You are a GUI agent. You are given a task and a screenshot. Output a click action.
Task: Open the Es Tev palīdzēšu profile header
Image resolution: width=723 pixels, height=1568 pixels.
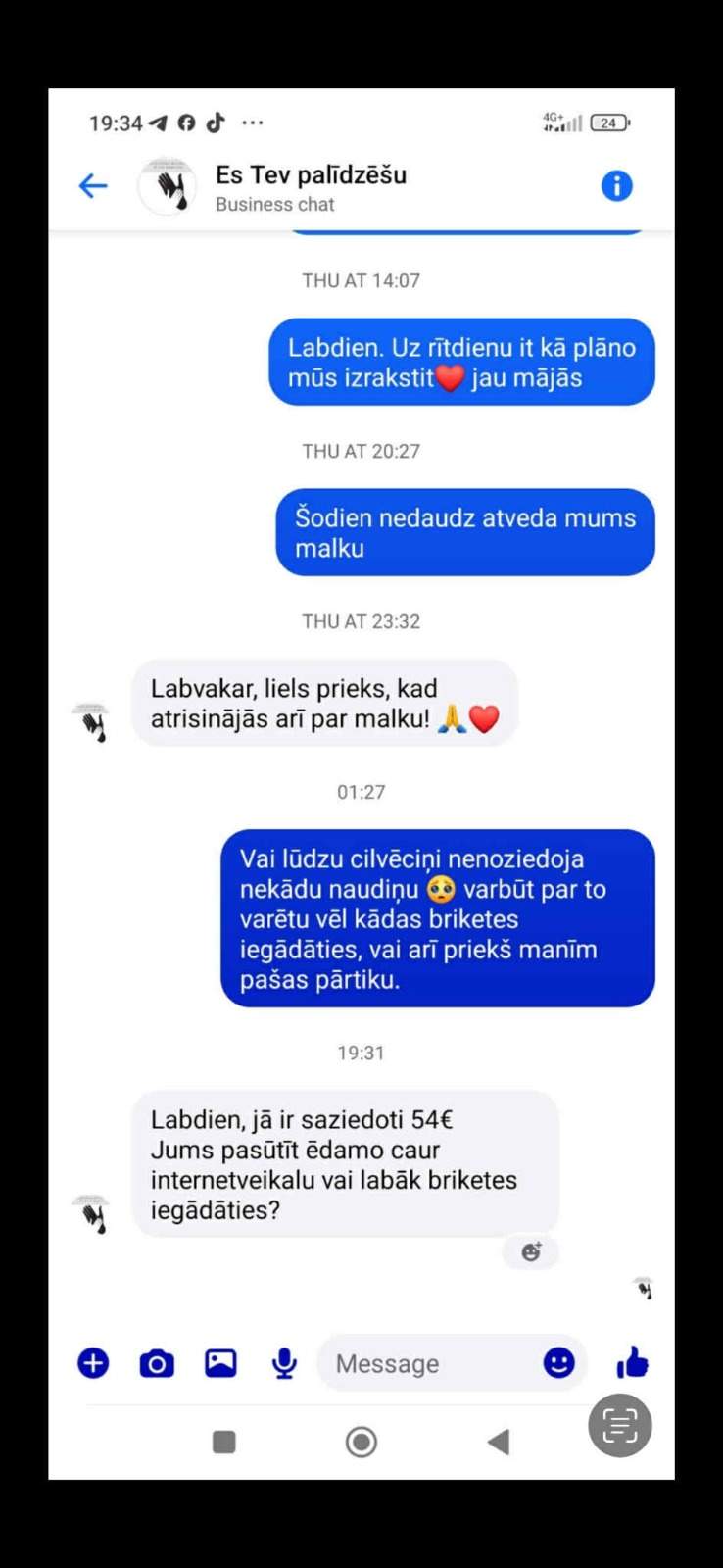pos(310,186)
